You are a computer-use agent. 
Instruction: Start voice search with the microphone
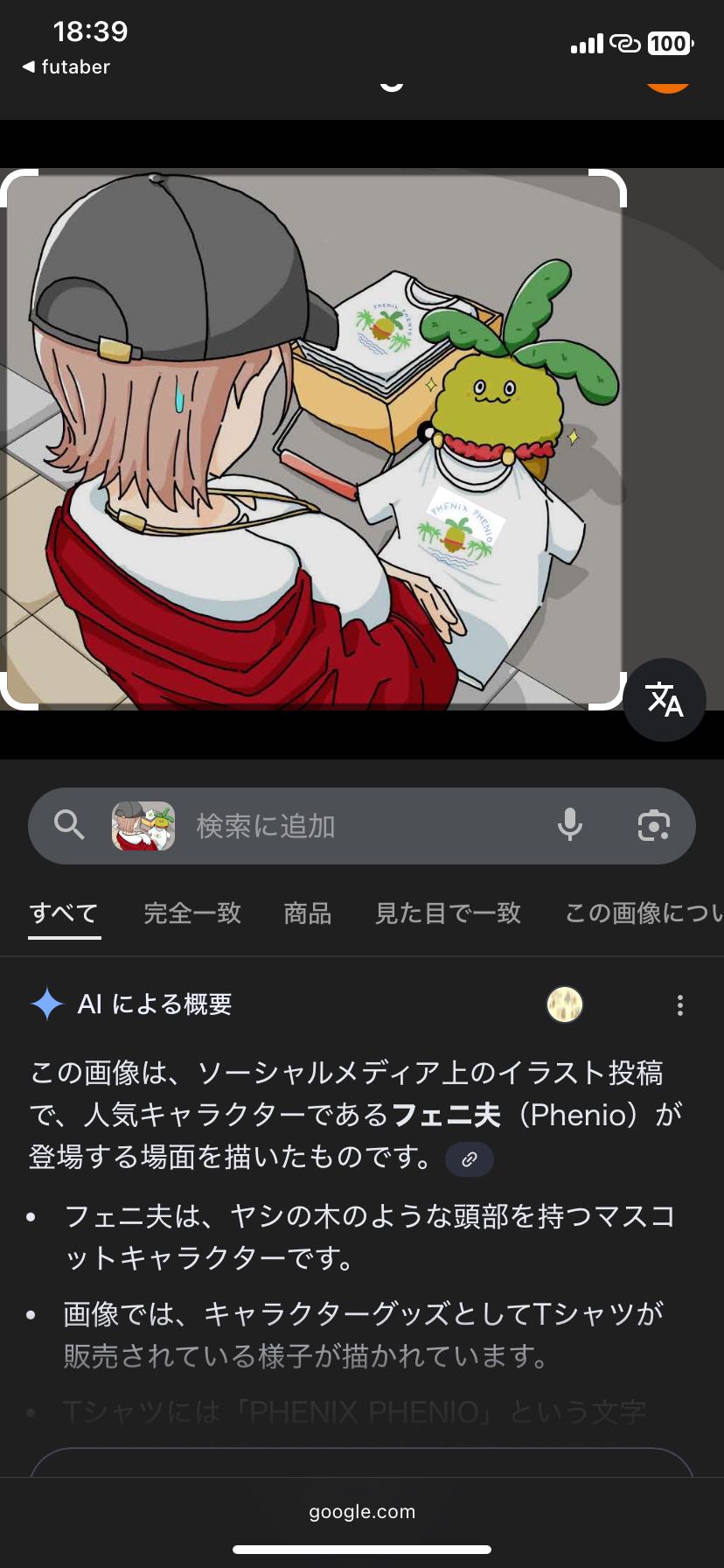tap(570, 825)
